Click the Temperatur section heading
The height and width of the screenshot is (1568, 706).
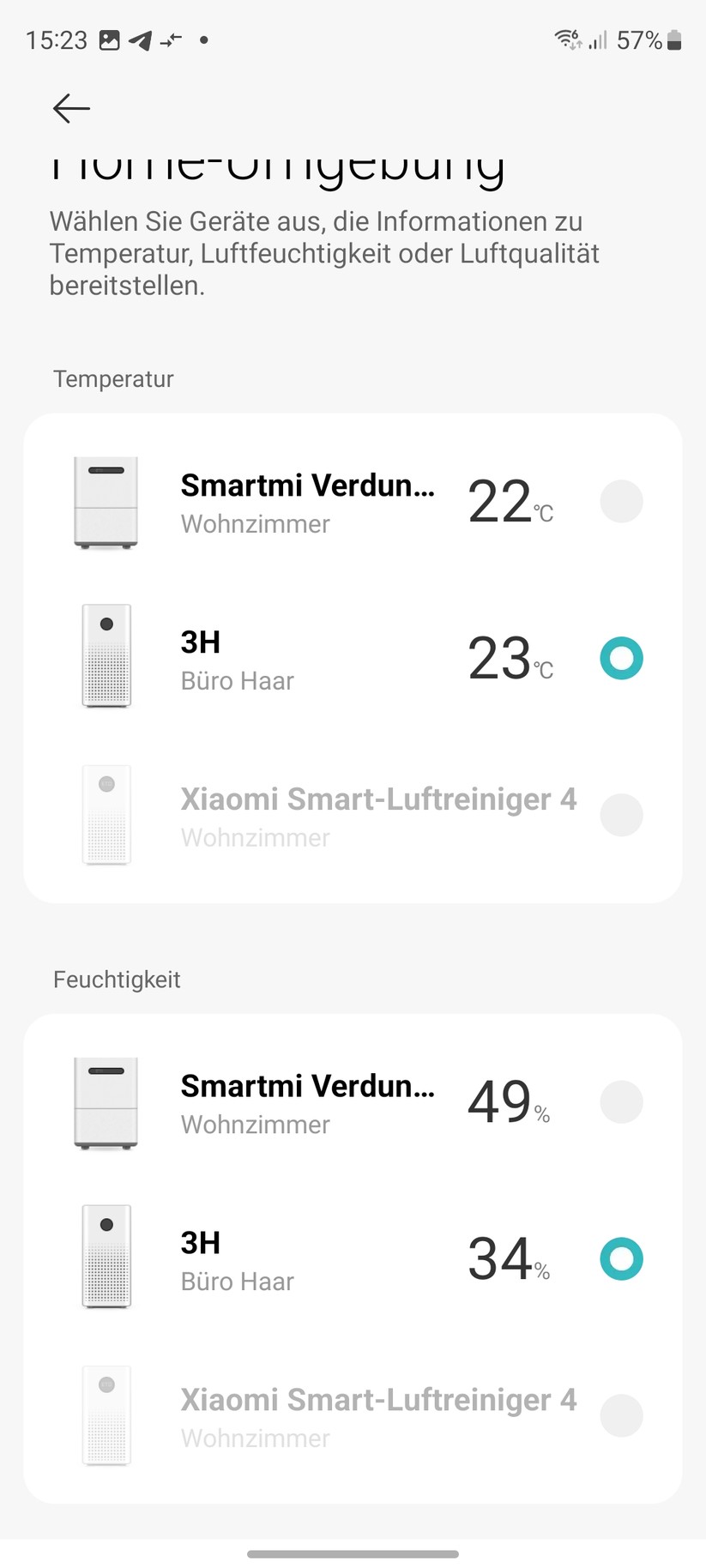113,378
